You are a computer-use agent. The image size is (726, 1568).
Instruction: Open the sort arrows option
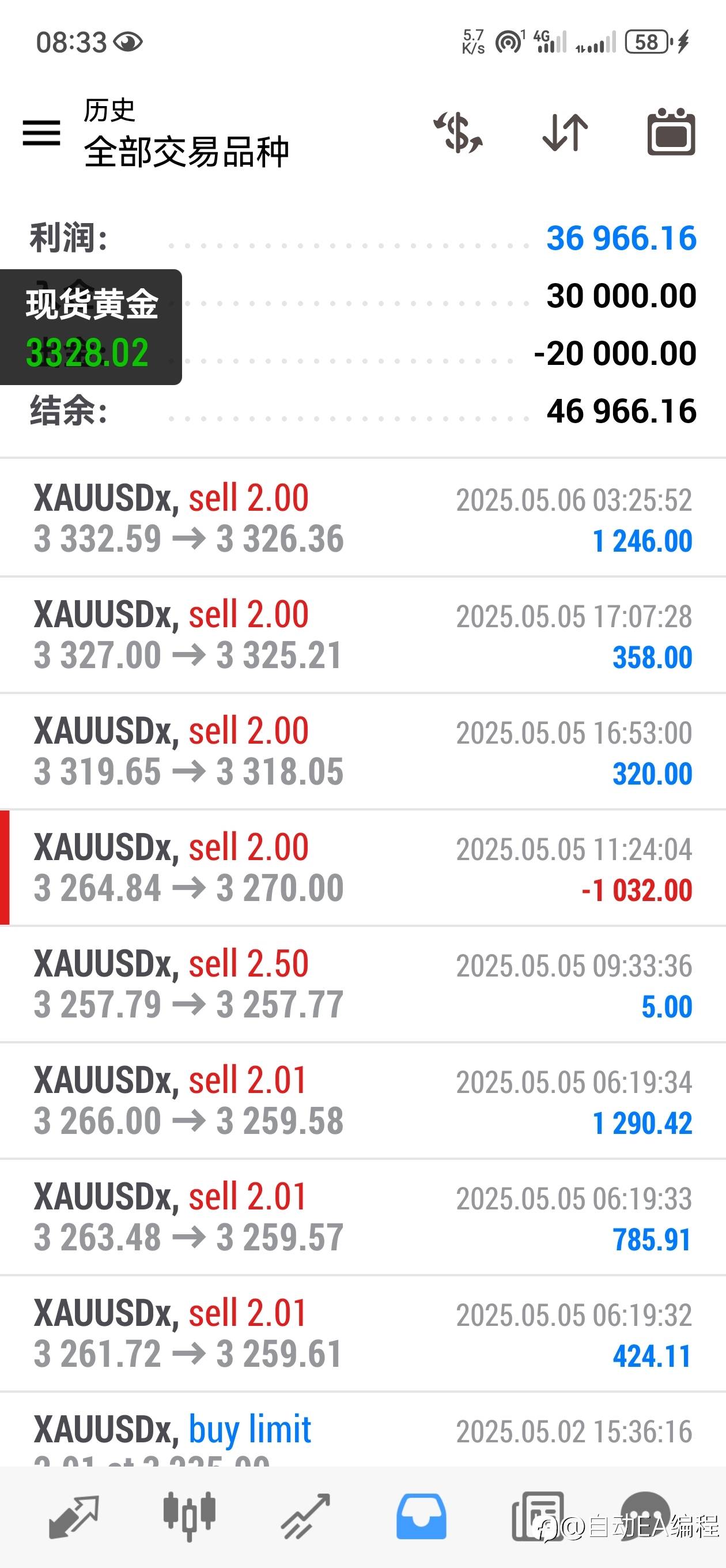coord(565,133)
